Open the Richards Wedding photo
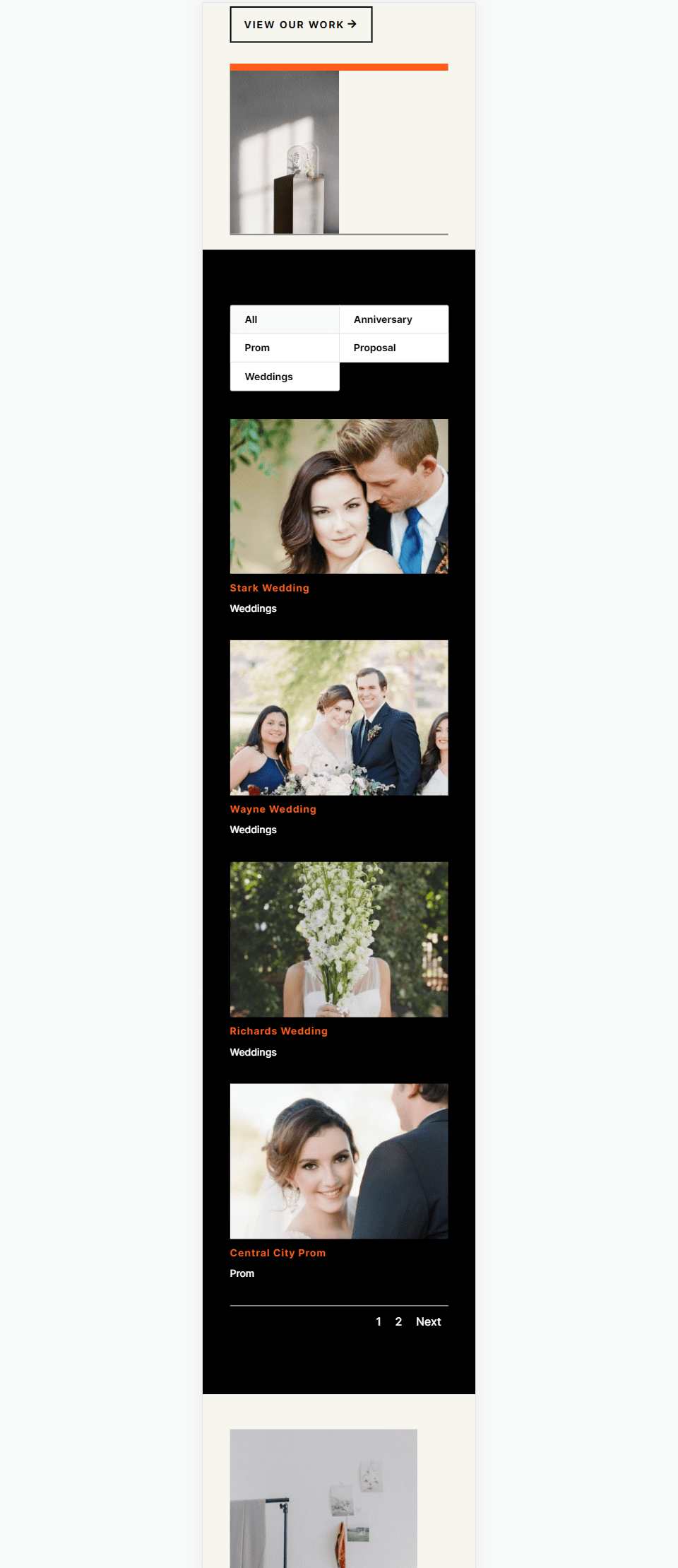 [x=339, y=939]
